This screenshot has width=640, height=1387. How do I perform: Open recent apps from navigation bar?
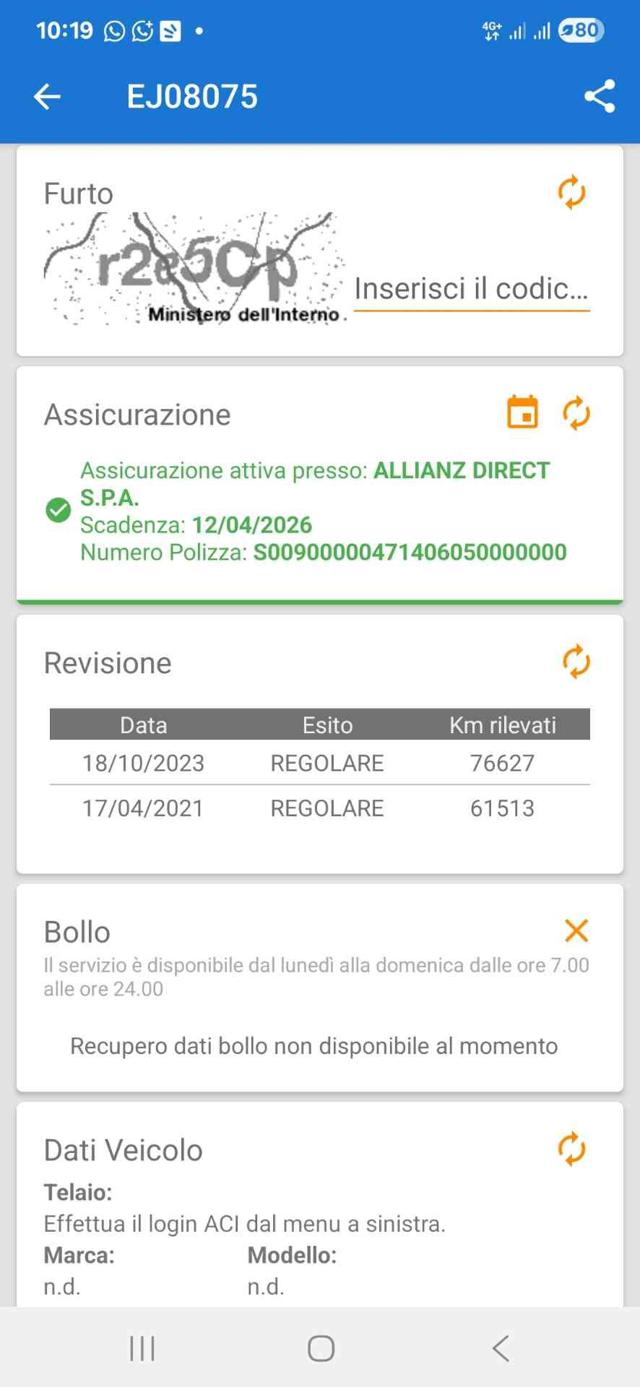(142, 1348)
